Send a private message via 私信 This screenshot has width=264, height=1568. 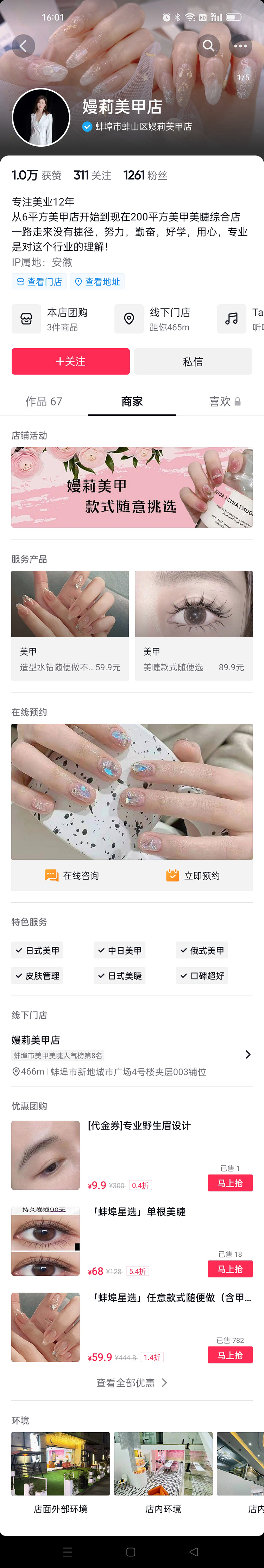(x=193, y=361)
